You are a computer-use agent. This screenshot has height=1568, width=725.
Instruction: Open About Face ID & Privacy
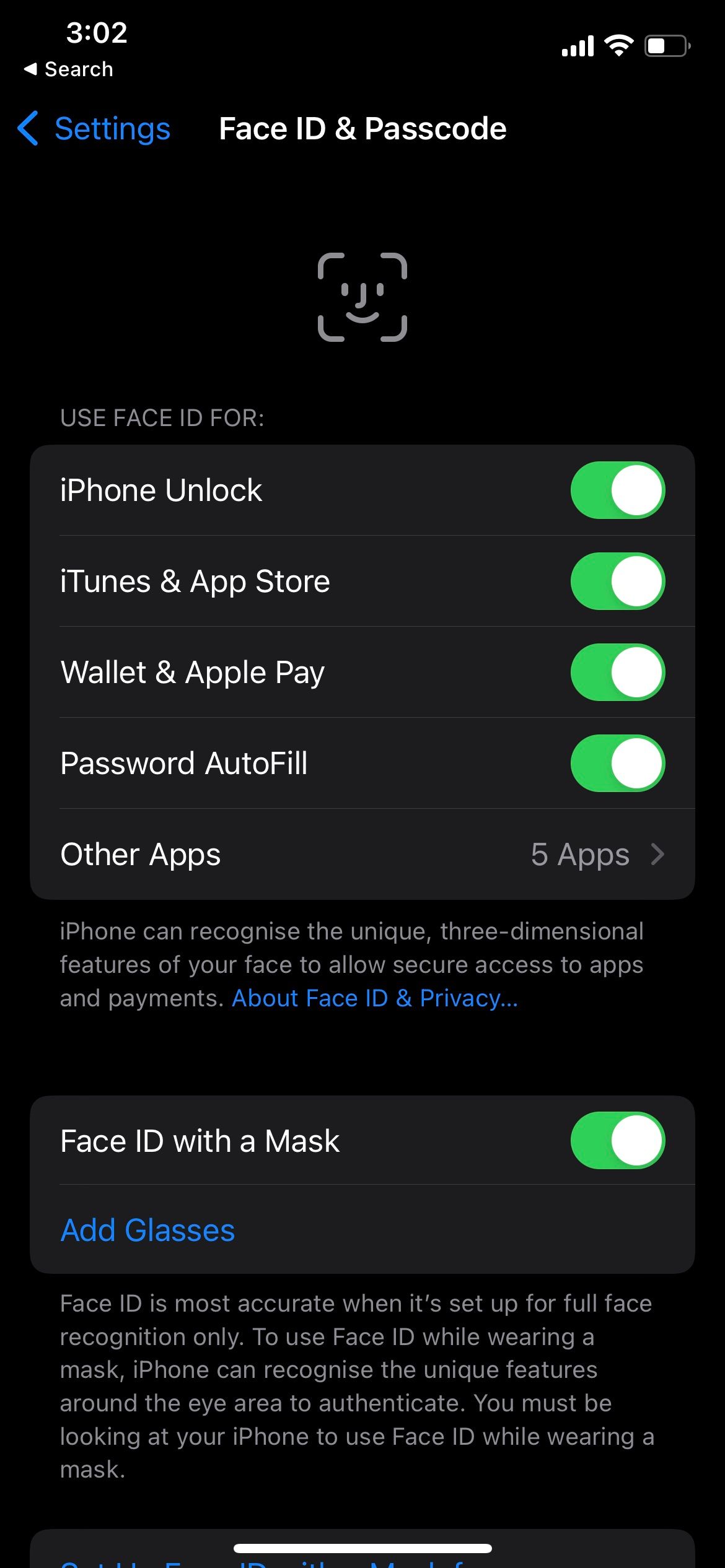tap(374, 998)
